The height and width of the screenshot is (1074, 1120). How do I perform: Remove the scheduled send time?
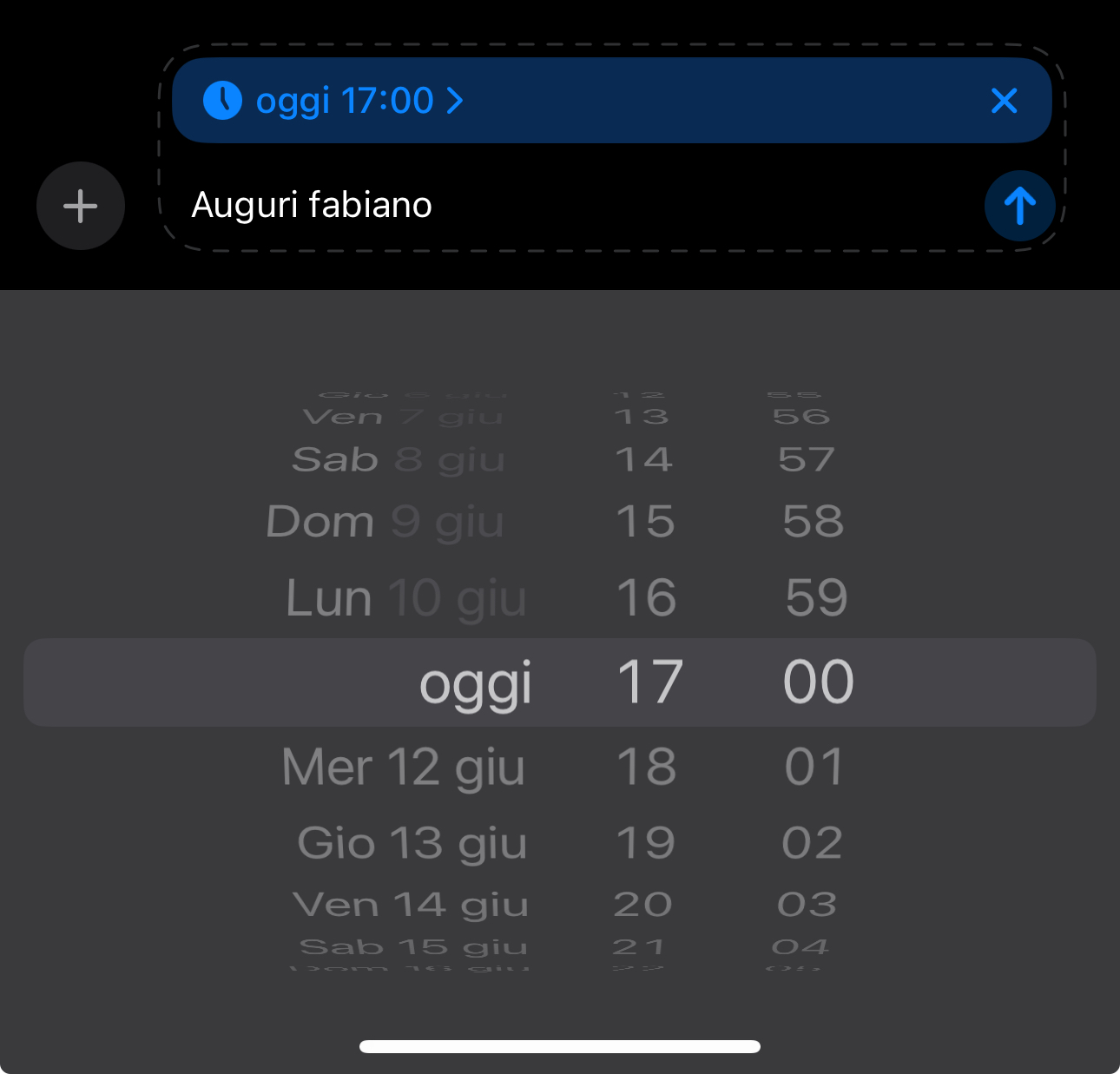point(1004,101)
